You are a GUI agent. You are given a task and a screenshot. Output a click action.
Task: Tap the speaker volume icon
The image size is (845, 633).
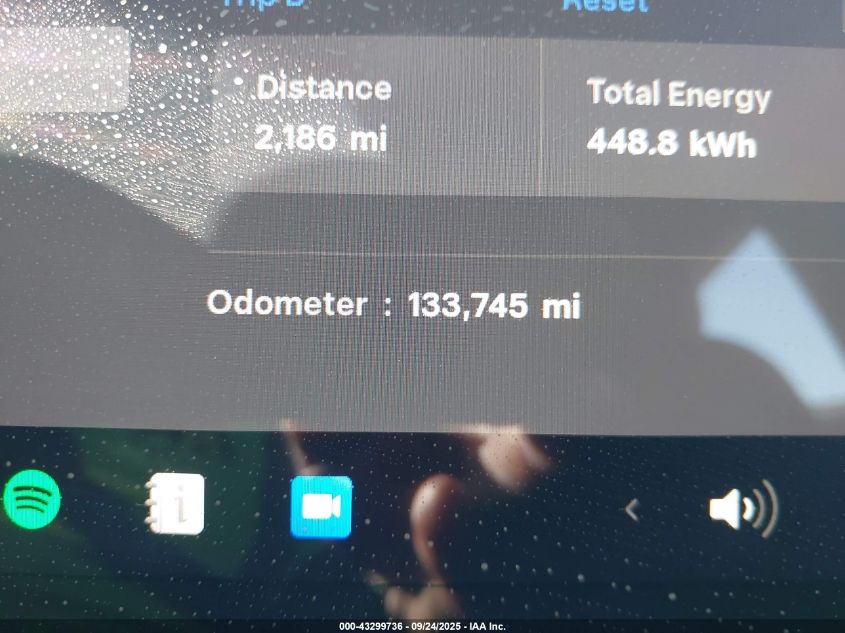[x=742, y=509]
